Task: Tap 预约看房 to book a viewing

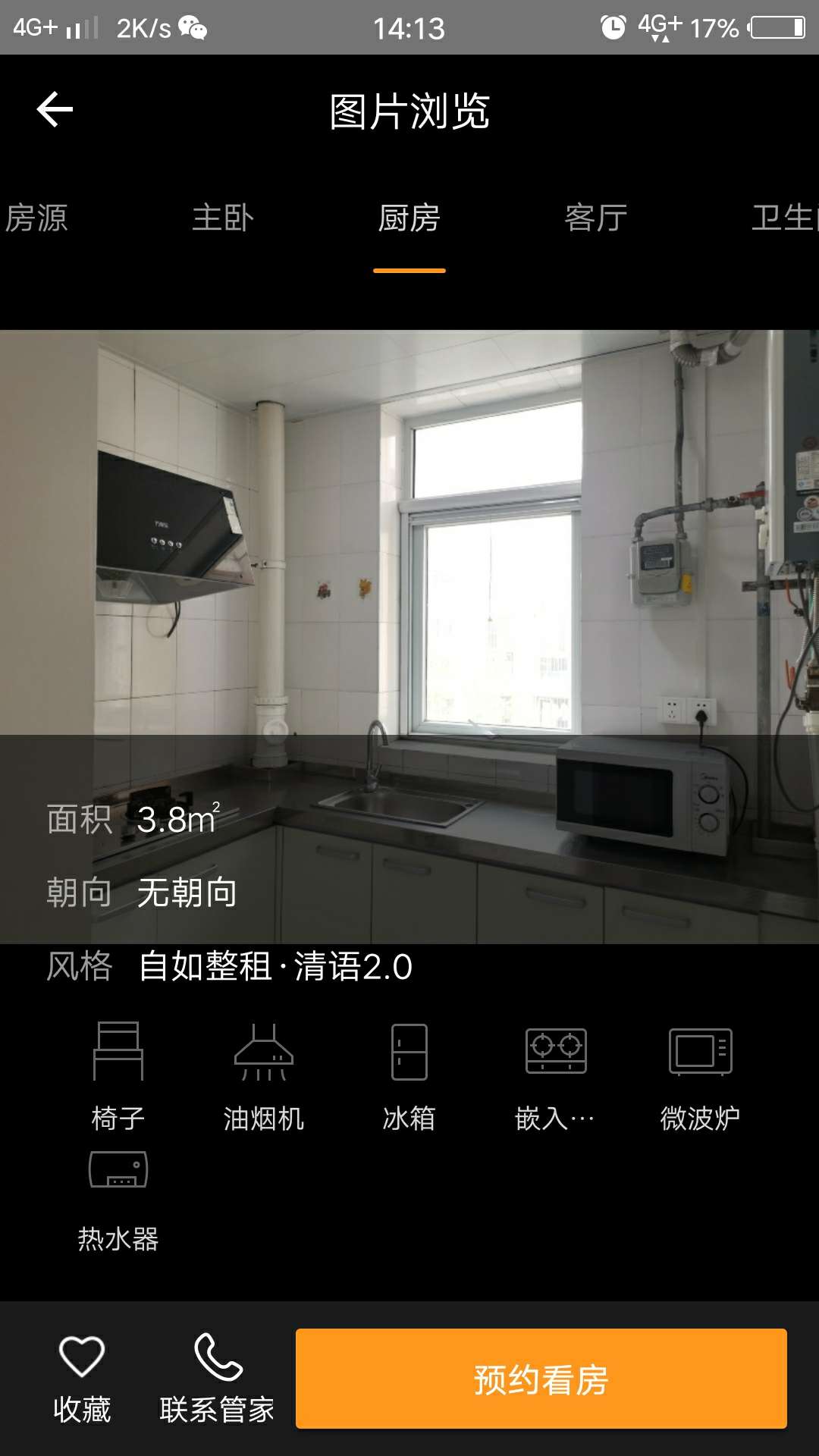Action: pyautogui.click(x=541, y=1379)
